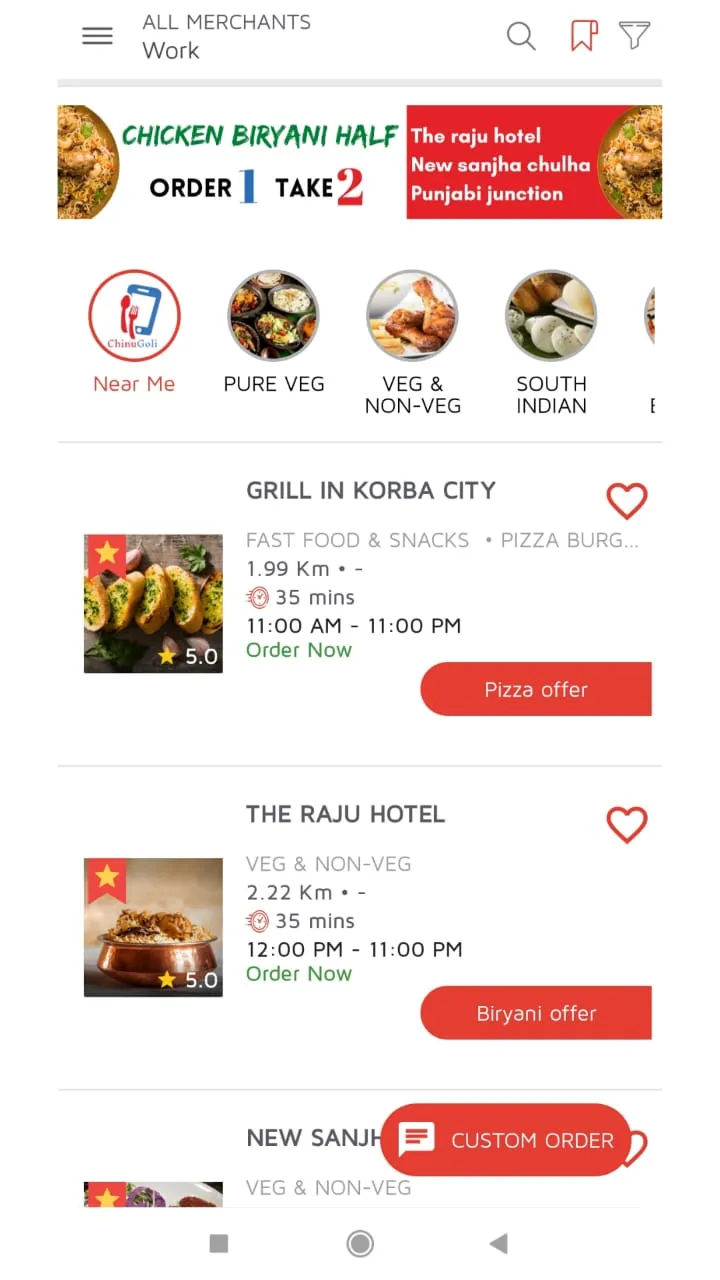The width and height of the screenshot is (720, 1280).
Task: Go back with the system back button
Action: click(498, 1244)
